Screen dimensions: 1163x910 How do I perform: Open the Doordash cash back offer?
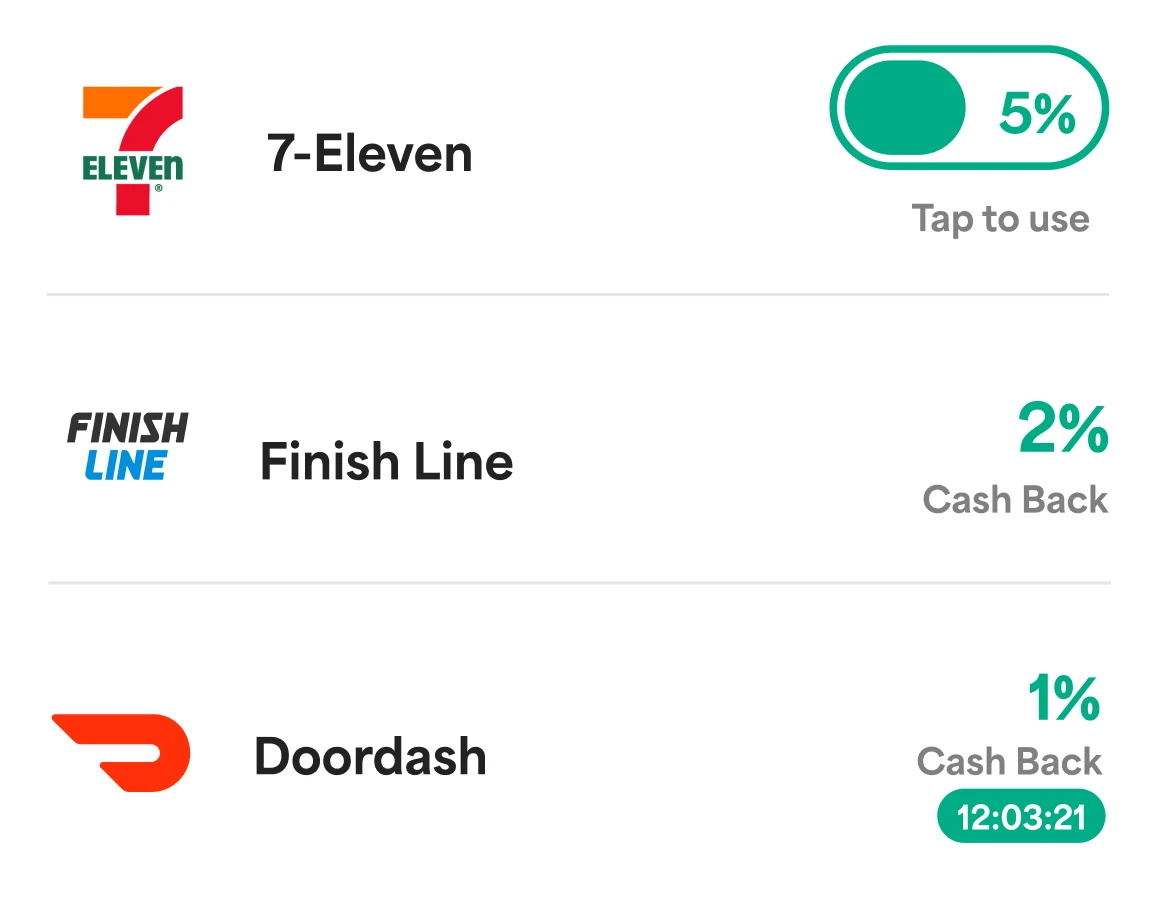coord(370,756)
